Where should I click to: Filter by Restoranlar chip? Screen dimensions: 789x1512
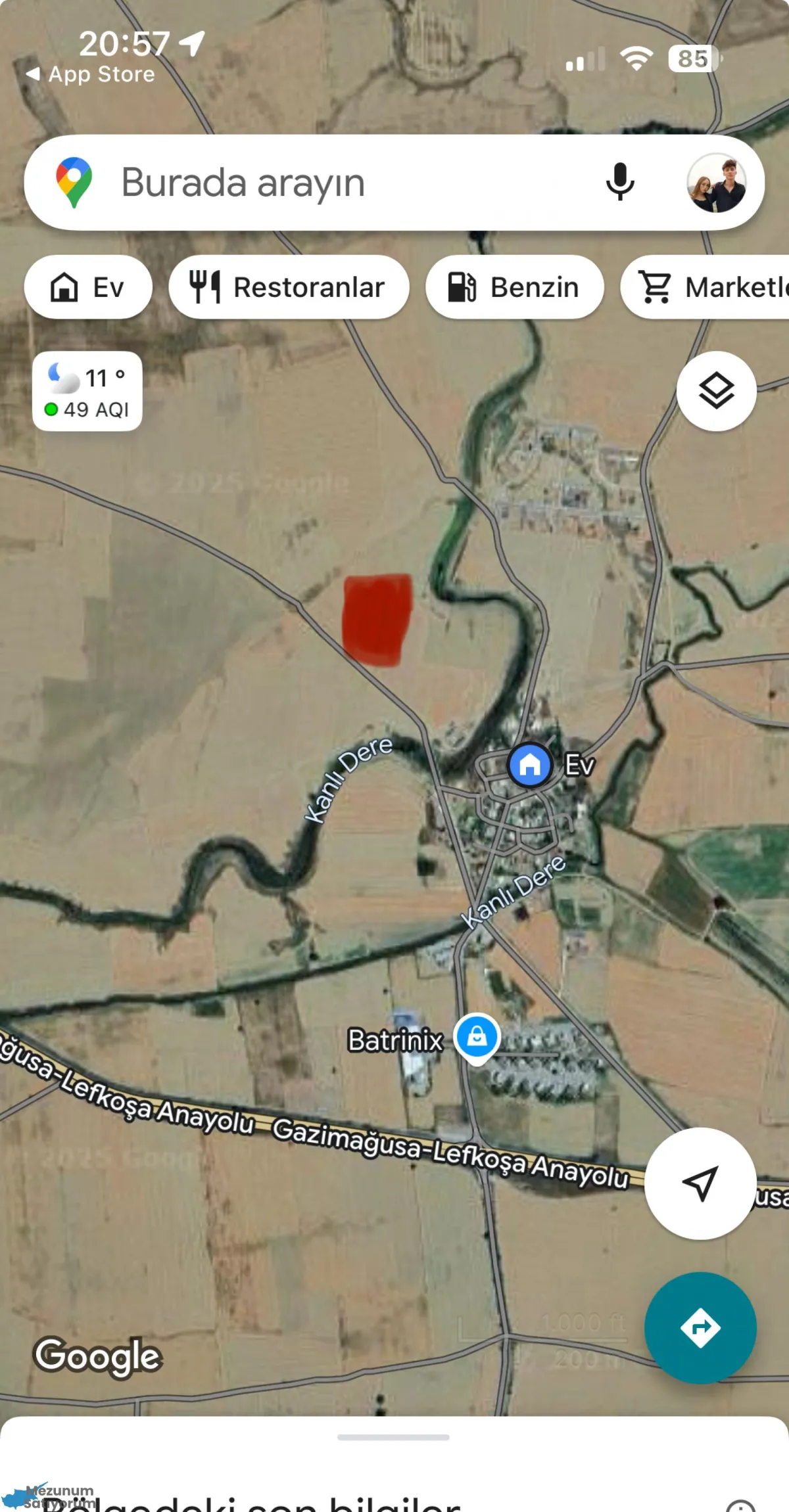(289, 287)
